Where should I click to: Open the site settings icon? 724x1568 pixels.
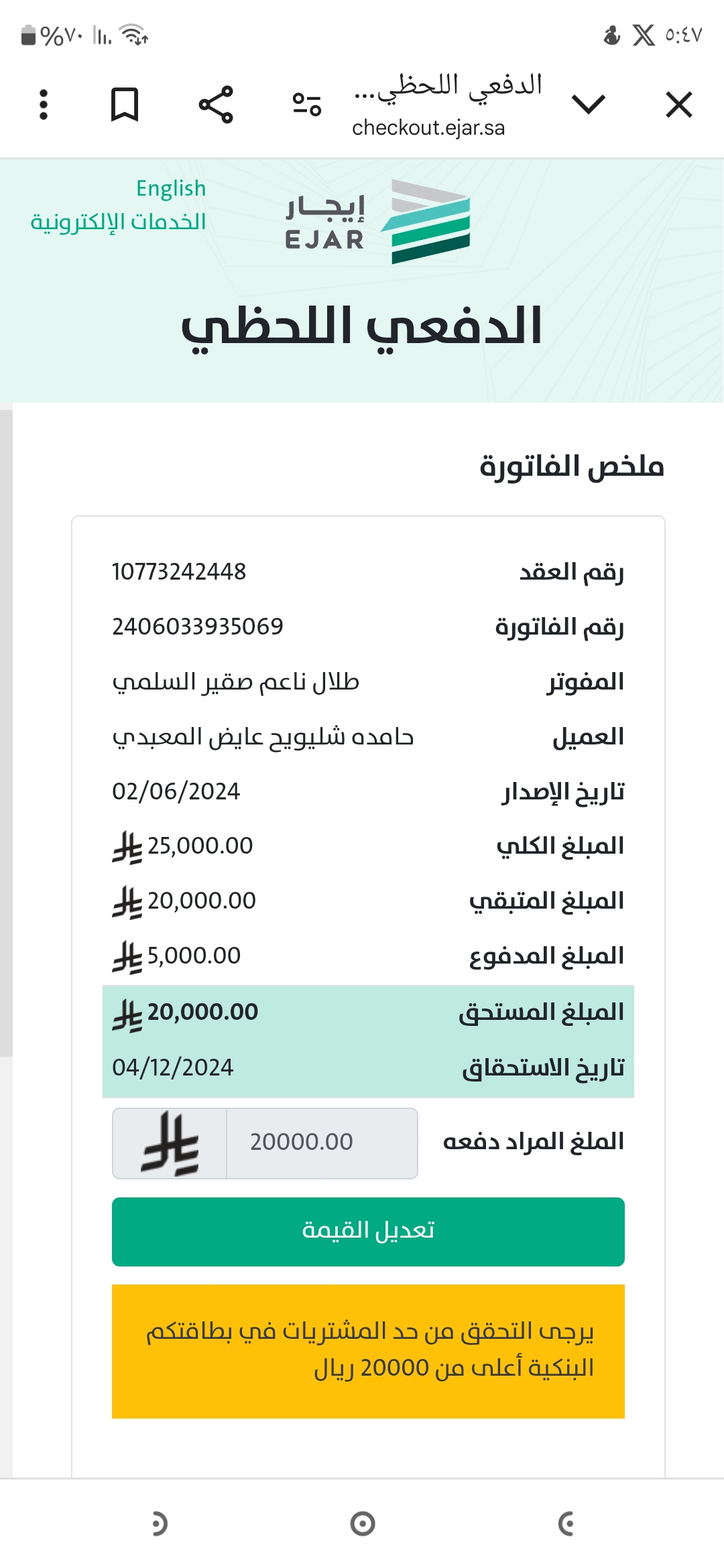coord(307,105)
